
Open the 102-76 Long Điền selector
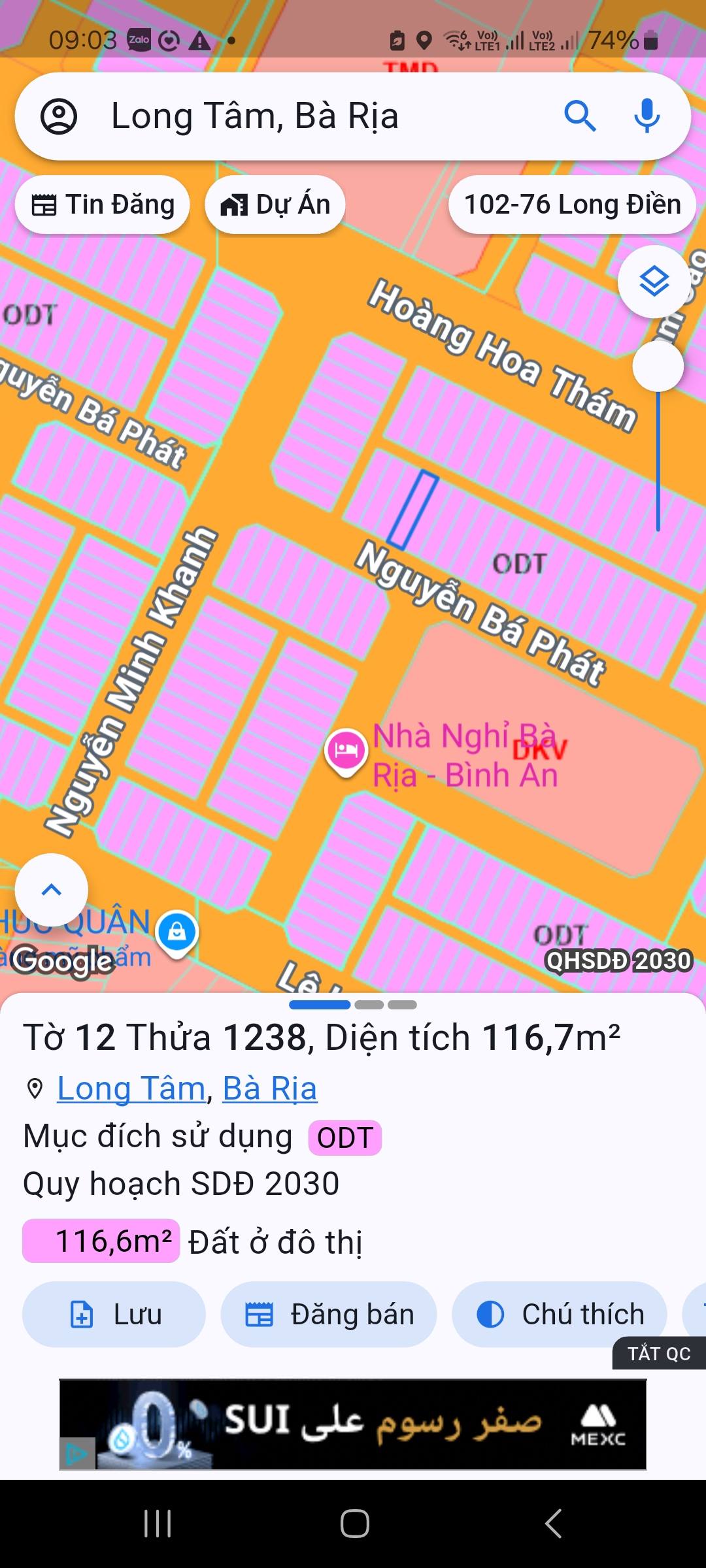(571, 204)
